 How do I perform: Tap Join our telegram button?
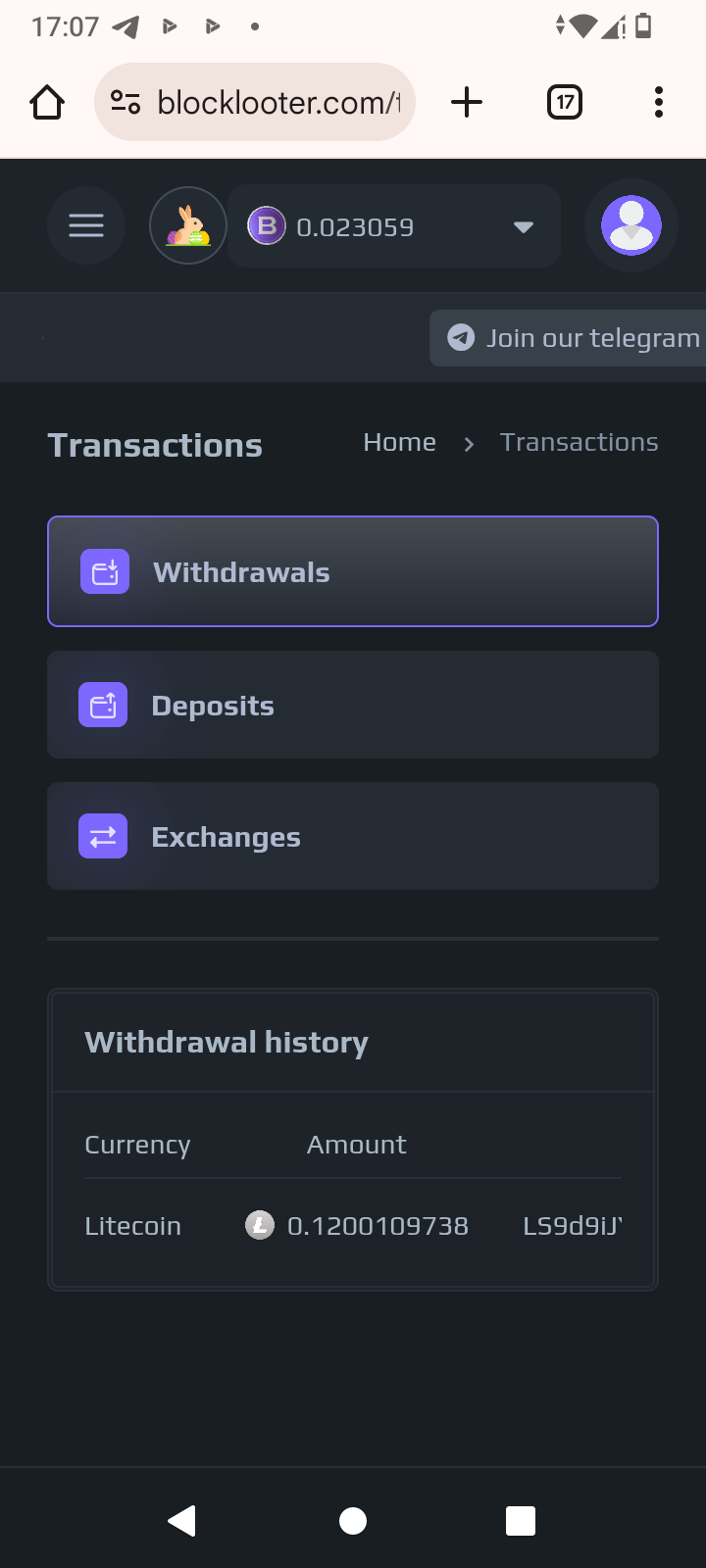pos(569,338)
